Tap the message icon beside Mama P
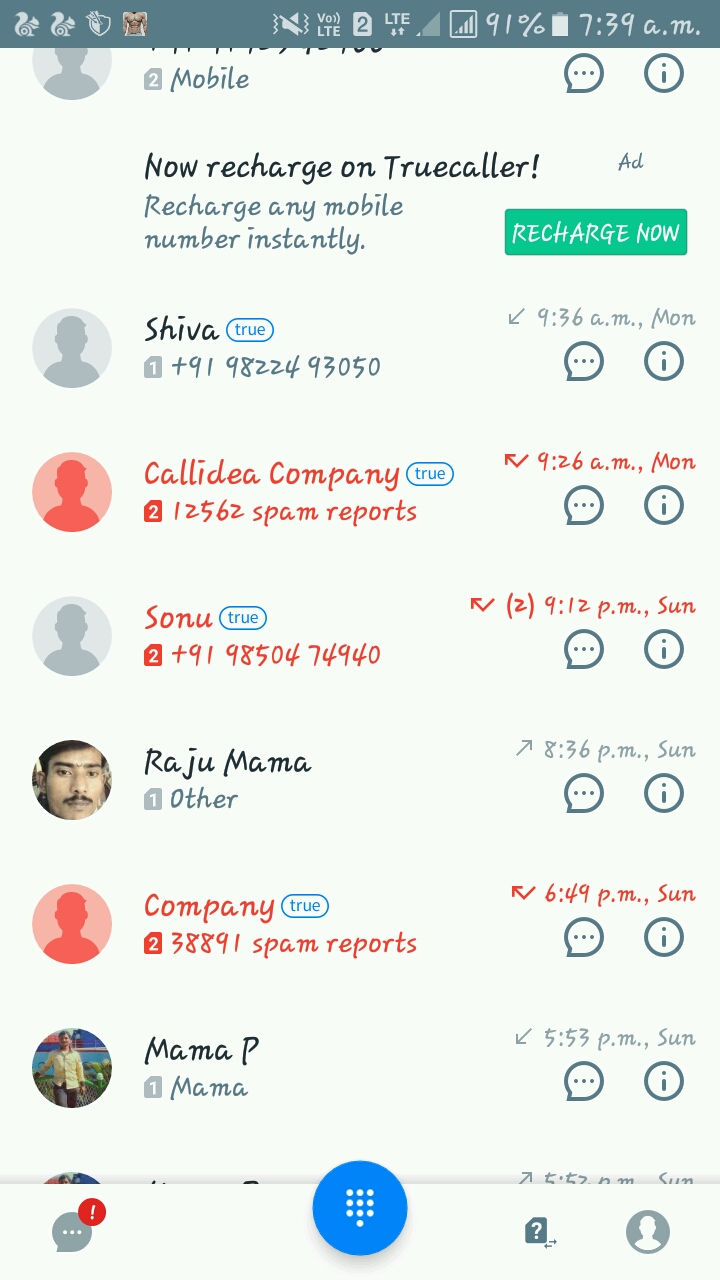Viewport: 720px width, 1280px height. coord(584,1081)
